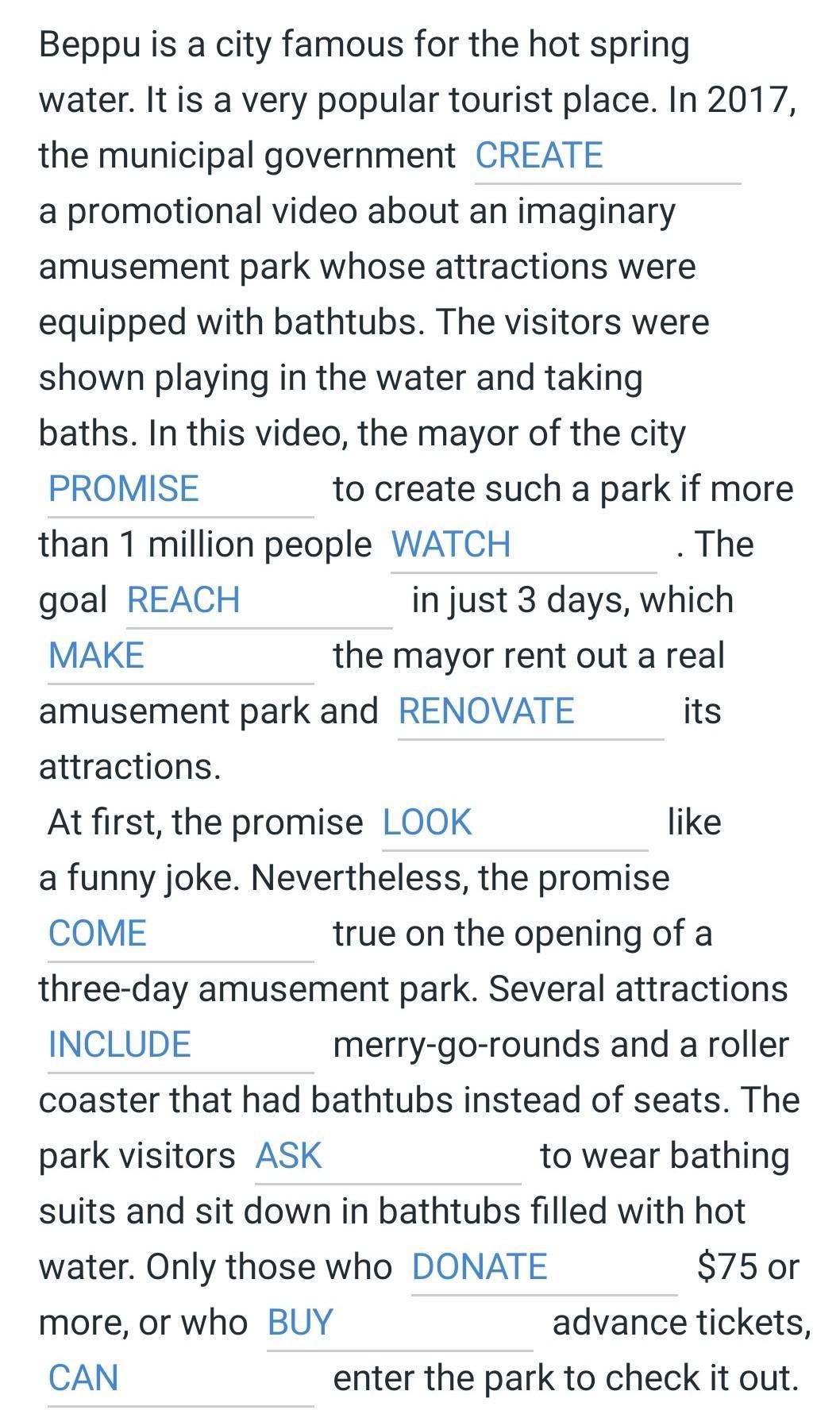This screenshot has height=1414, width=840.
Task: Focus the BUY fill-in input
Action: pos(399,1323)
